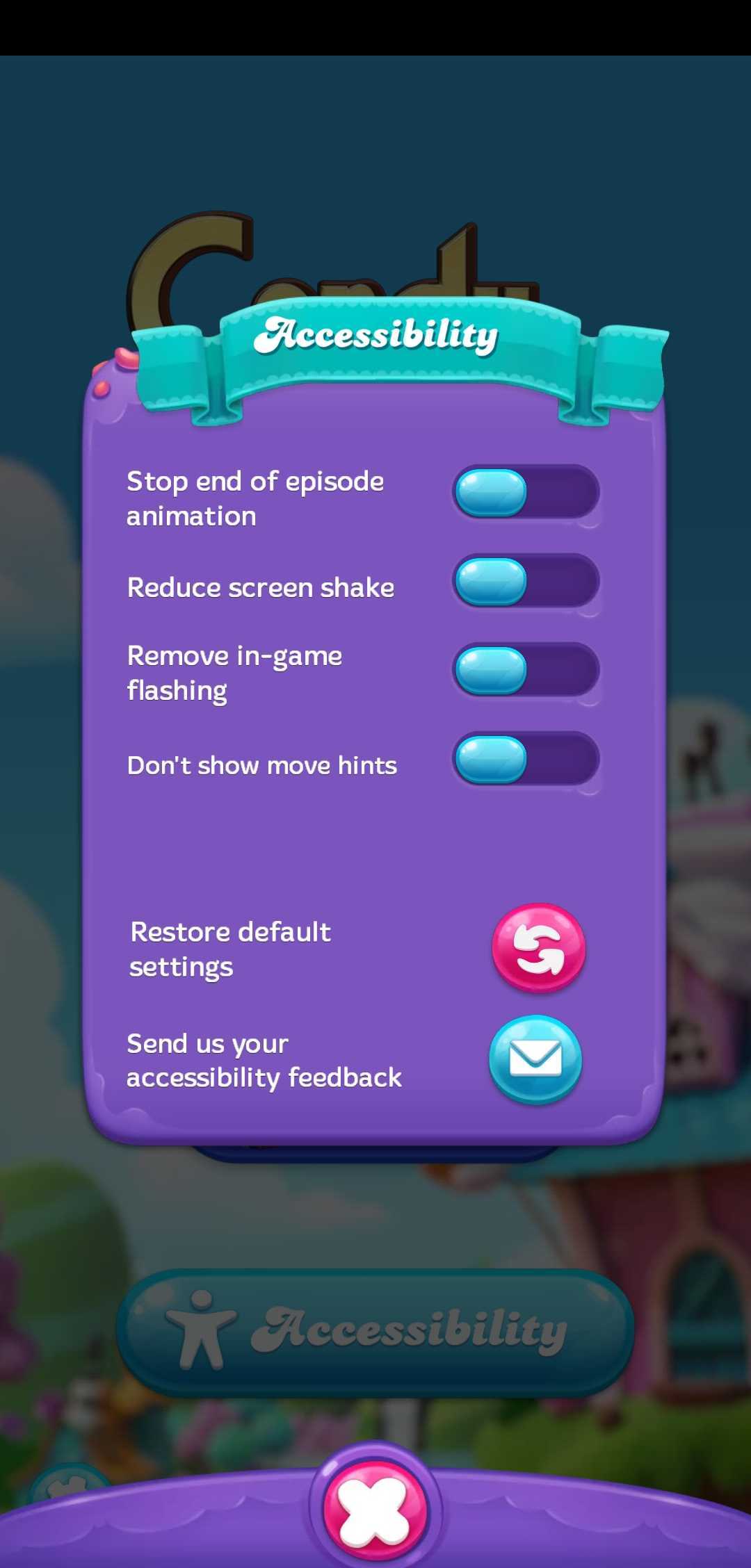Send accessibility feedback via envelope button
This screenshot has width=751, height=1568.
(x=535, y=1059)
